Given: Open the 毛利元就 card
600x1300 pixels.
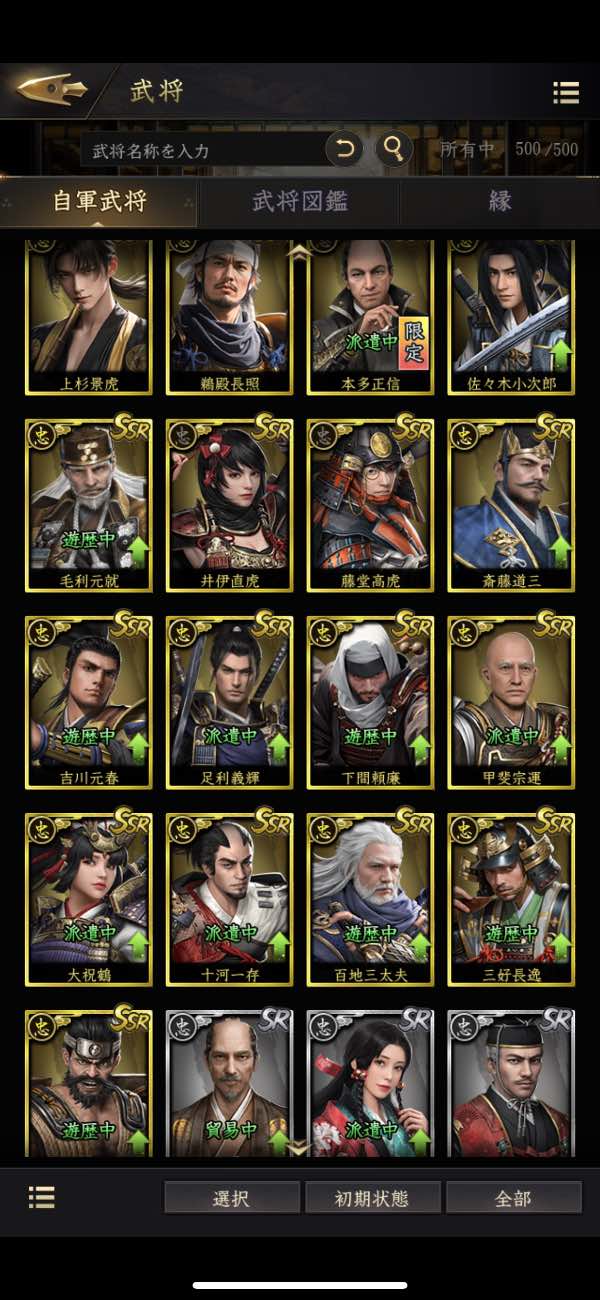Looking at the screenshot, I should pyautogui.click(x=89, y=505).
